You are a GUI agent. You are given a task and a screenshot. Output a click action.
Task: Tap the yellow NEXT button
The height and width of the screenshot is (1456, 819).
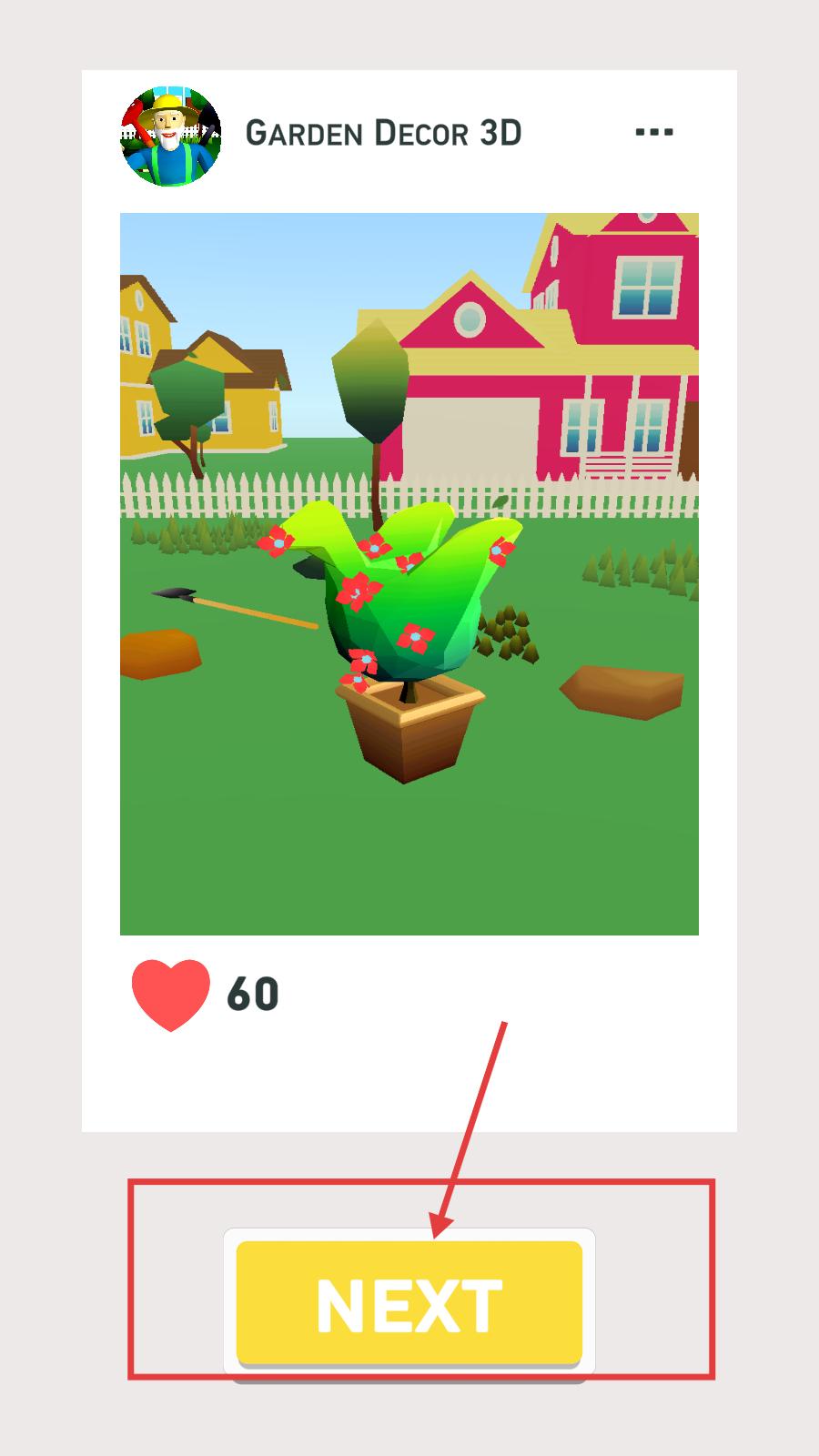[409, 1304]
